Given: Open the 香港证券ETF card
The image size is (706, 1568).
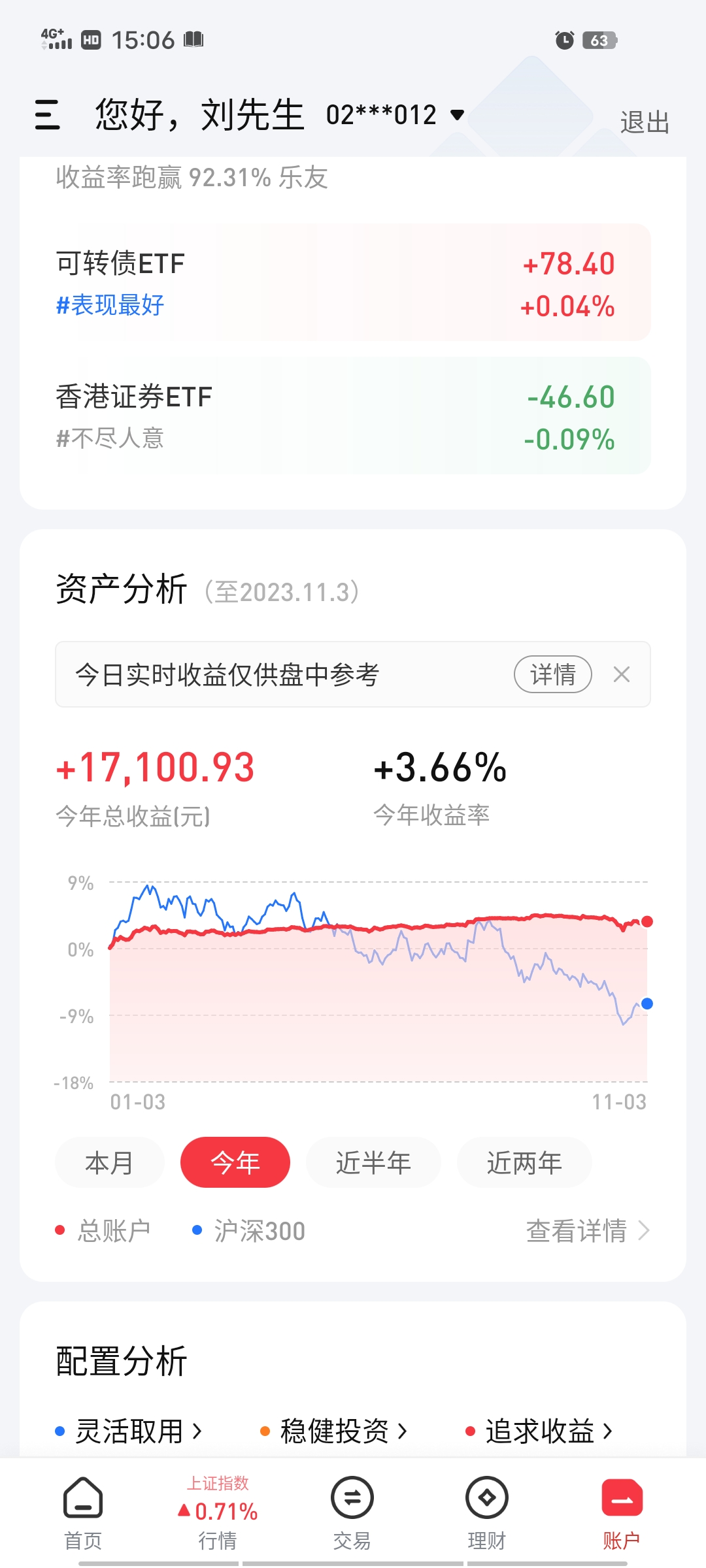Looking at the screenshot, I should (x=353, y=416).
